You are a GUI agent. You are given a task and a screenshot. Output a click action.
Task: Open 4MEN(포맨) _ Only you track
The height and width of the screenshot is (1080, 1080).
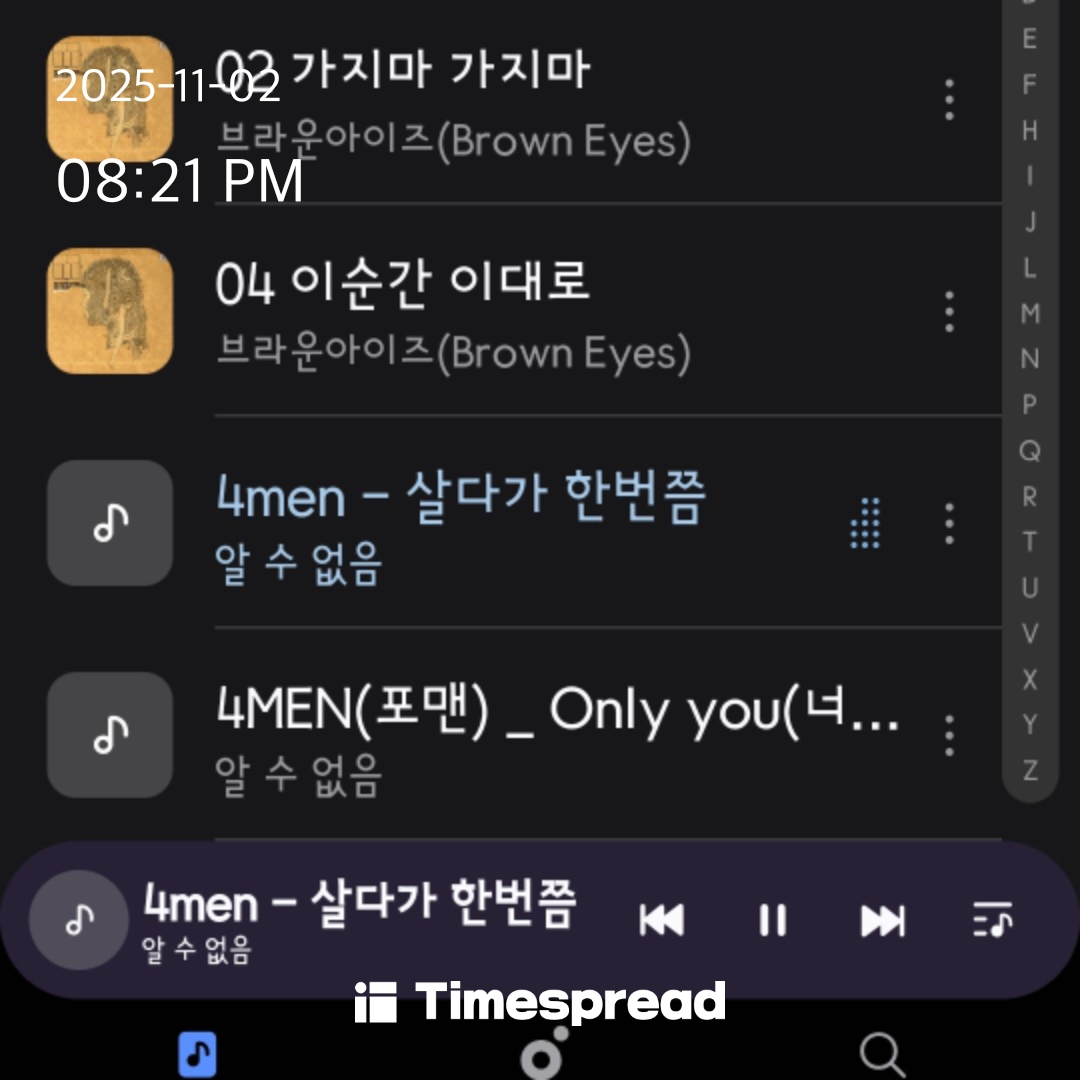click(520, 735)
